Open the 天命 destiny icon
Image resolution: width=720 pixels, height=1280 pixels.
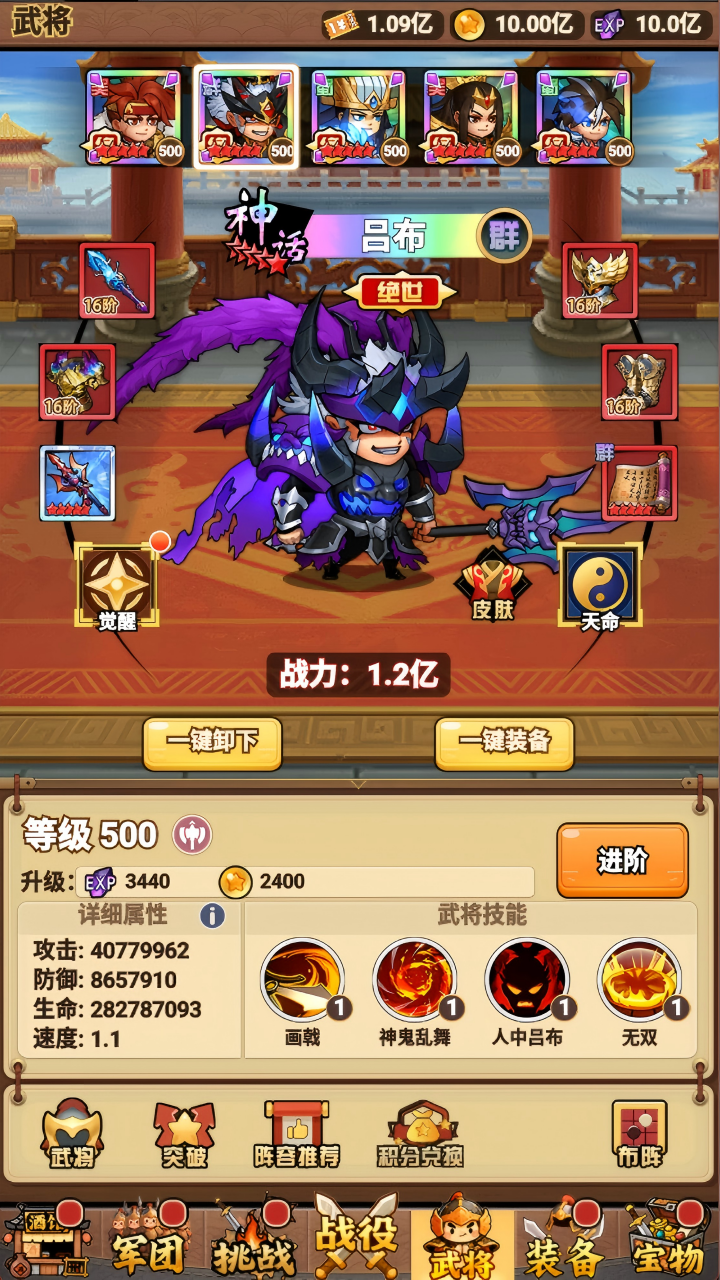point(600,586)
